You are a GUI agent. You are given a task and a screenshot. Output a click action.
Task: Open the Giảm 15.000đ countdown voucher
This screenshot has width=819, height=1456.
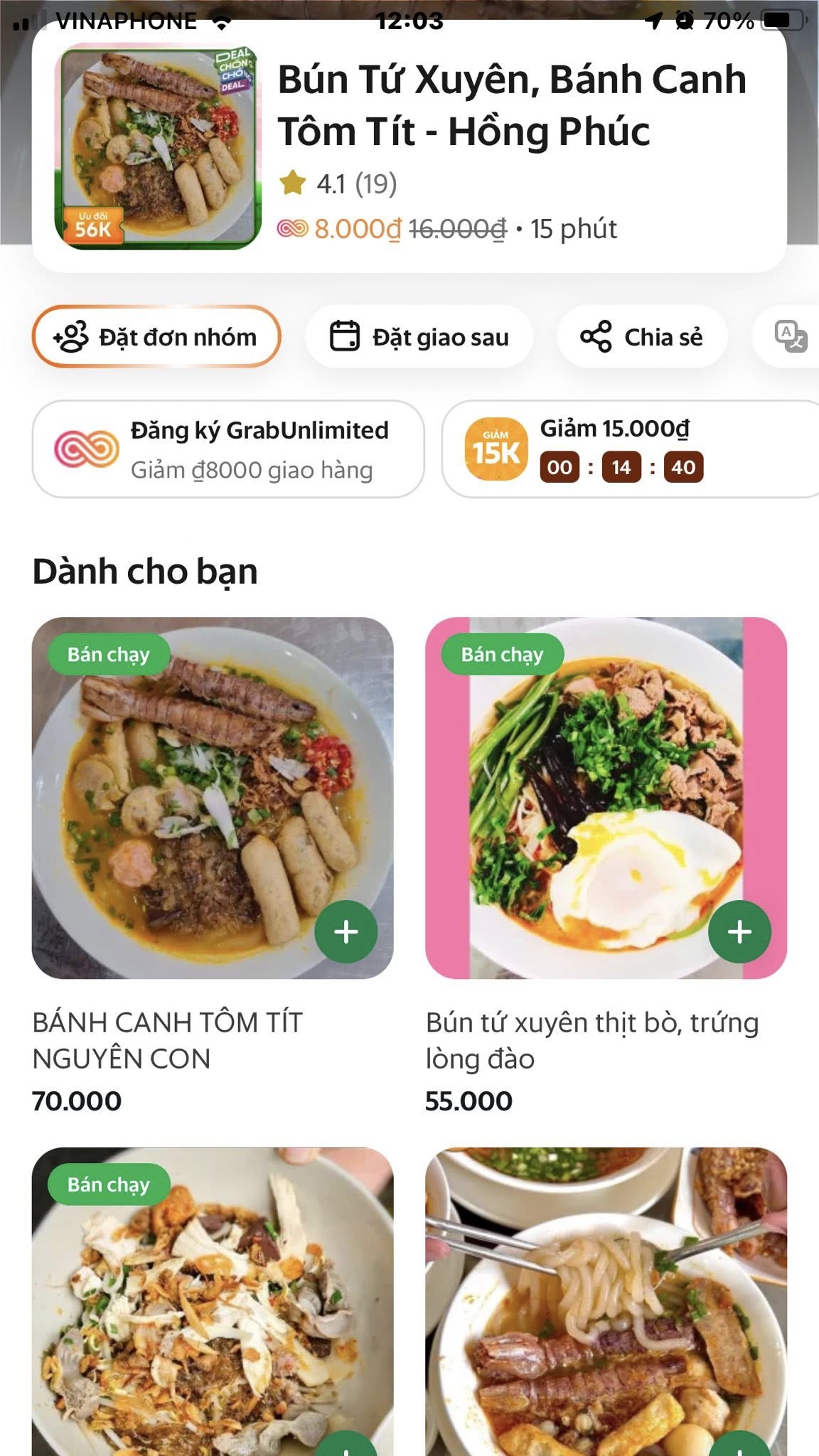[629, 449]
